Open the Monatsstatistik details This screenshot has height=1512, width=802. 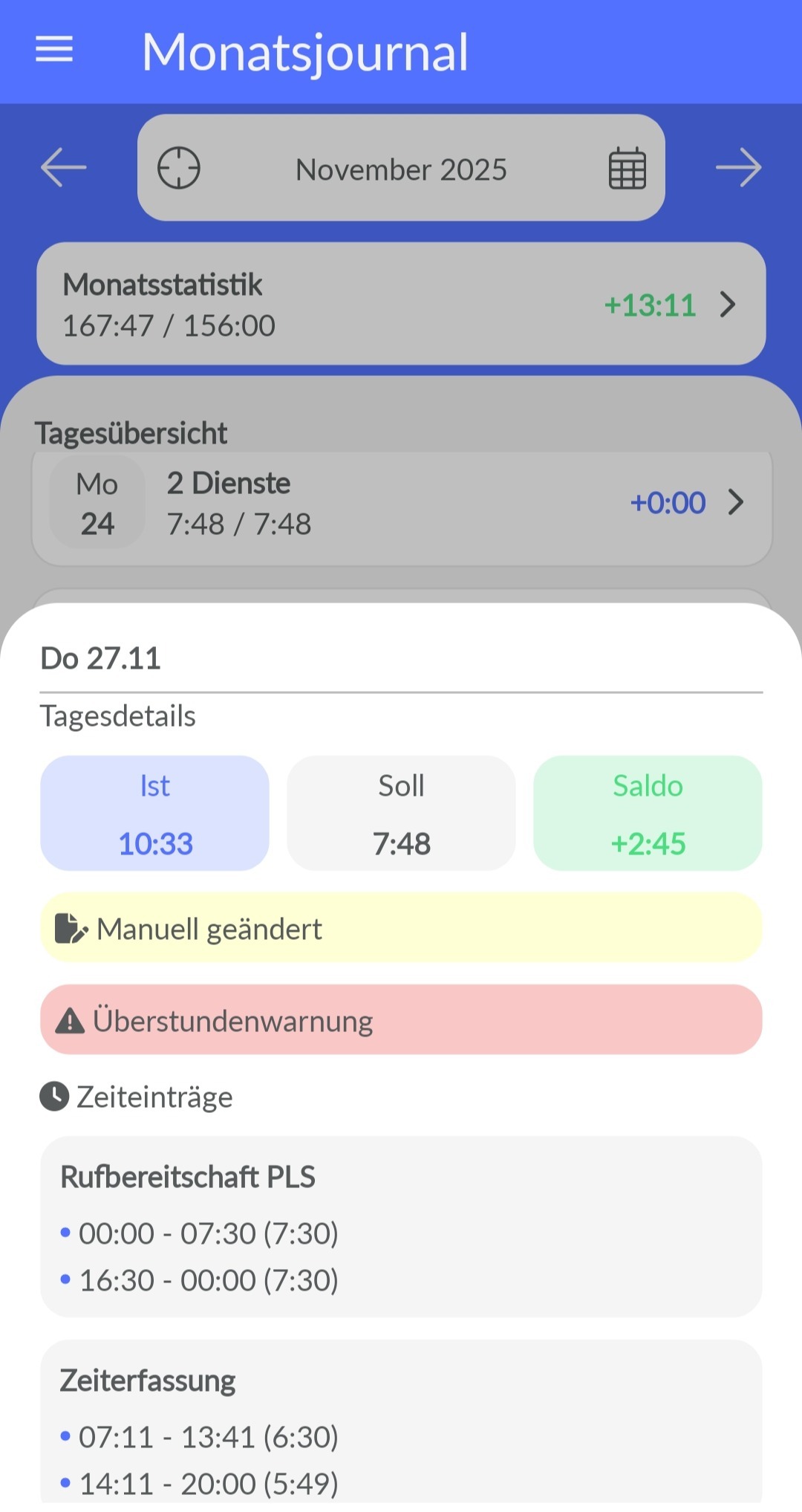(x=401, y=304)
